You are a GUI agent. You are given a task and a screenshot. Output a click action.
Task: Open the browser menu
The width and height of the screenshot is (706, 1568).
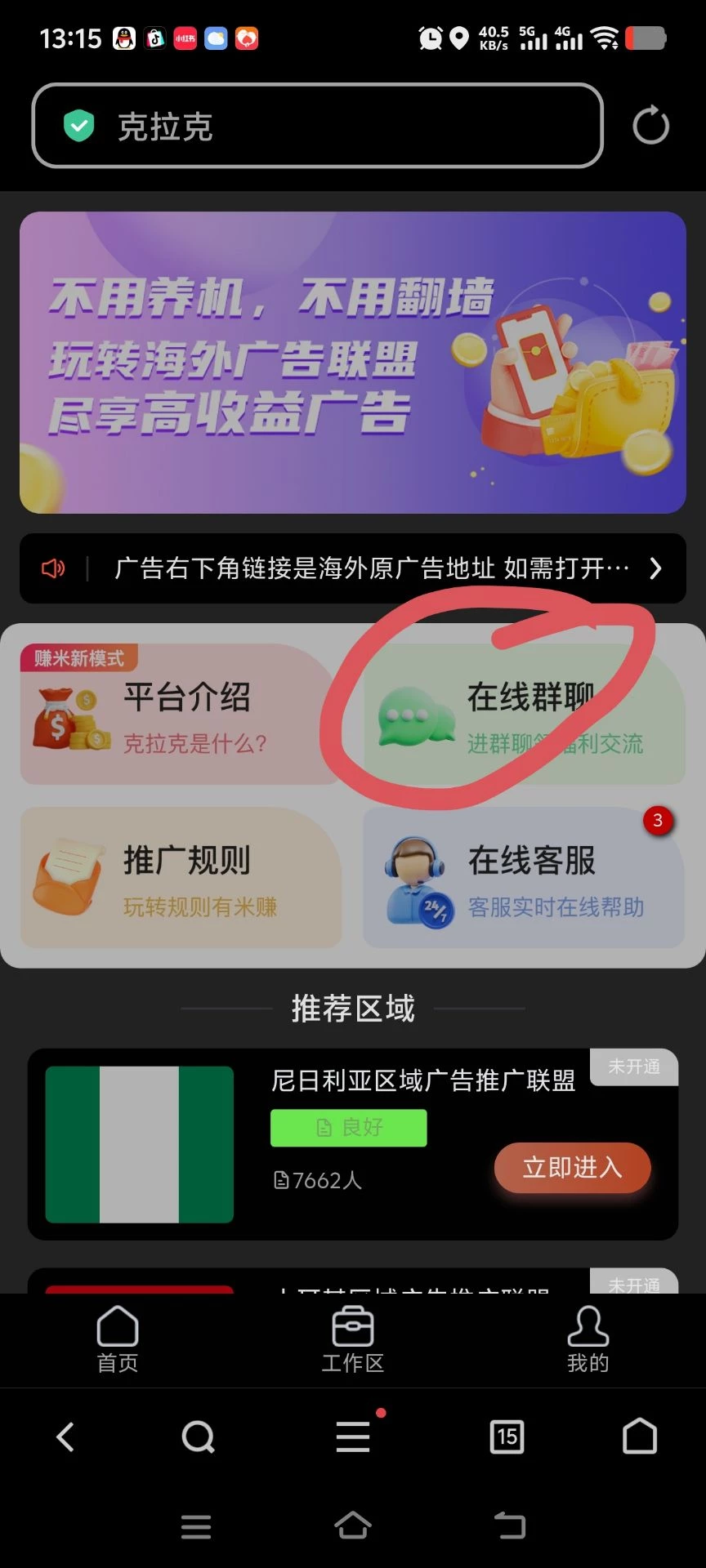point(353,1437)
